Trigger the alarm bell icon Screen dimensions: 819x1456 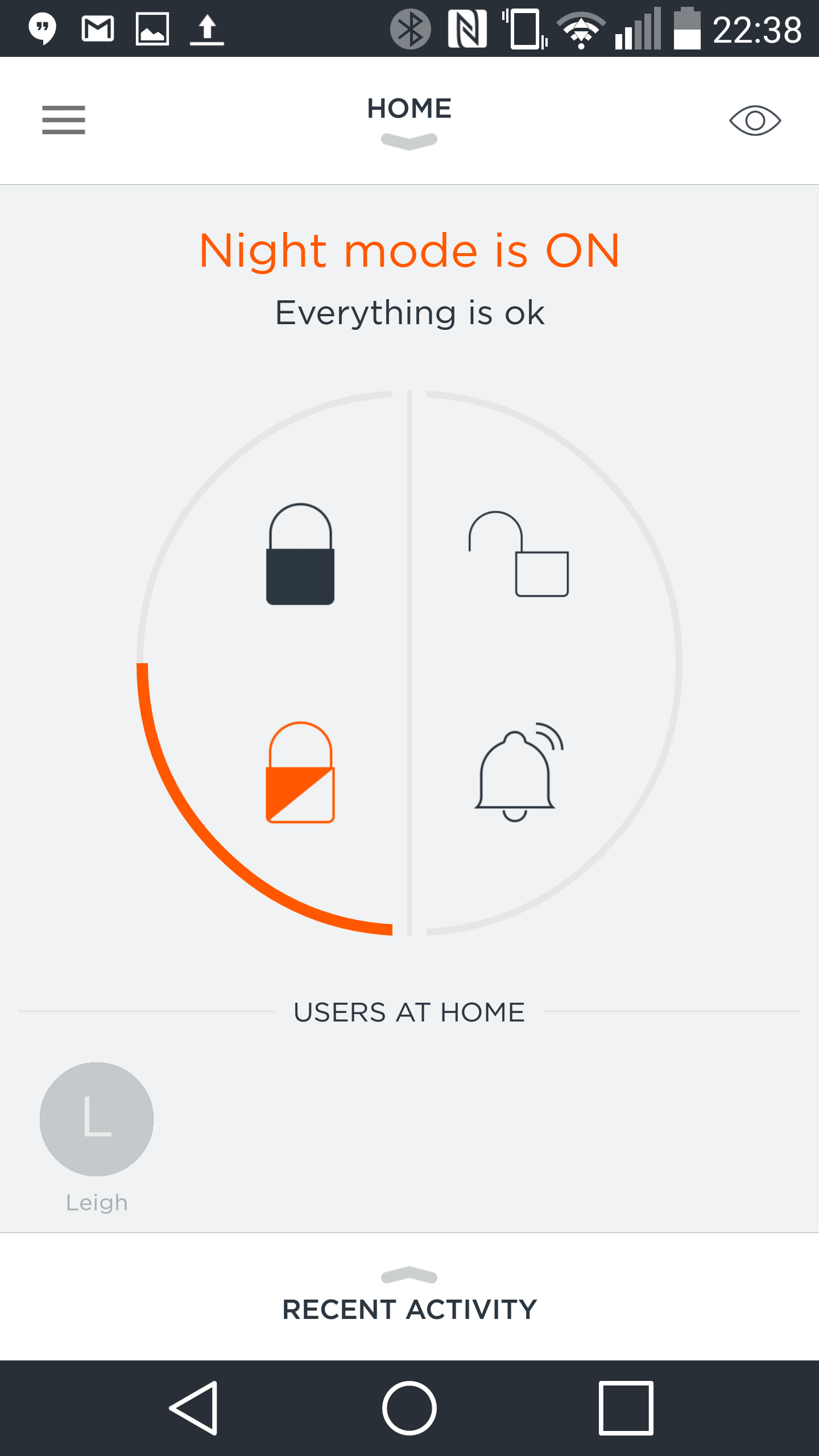click(519, 772)
